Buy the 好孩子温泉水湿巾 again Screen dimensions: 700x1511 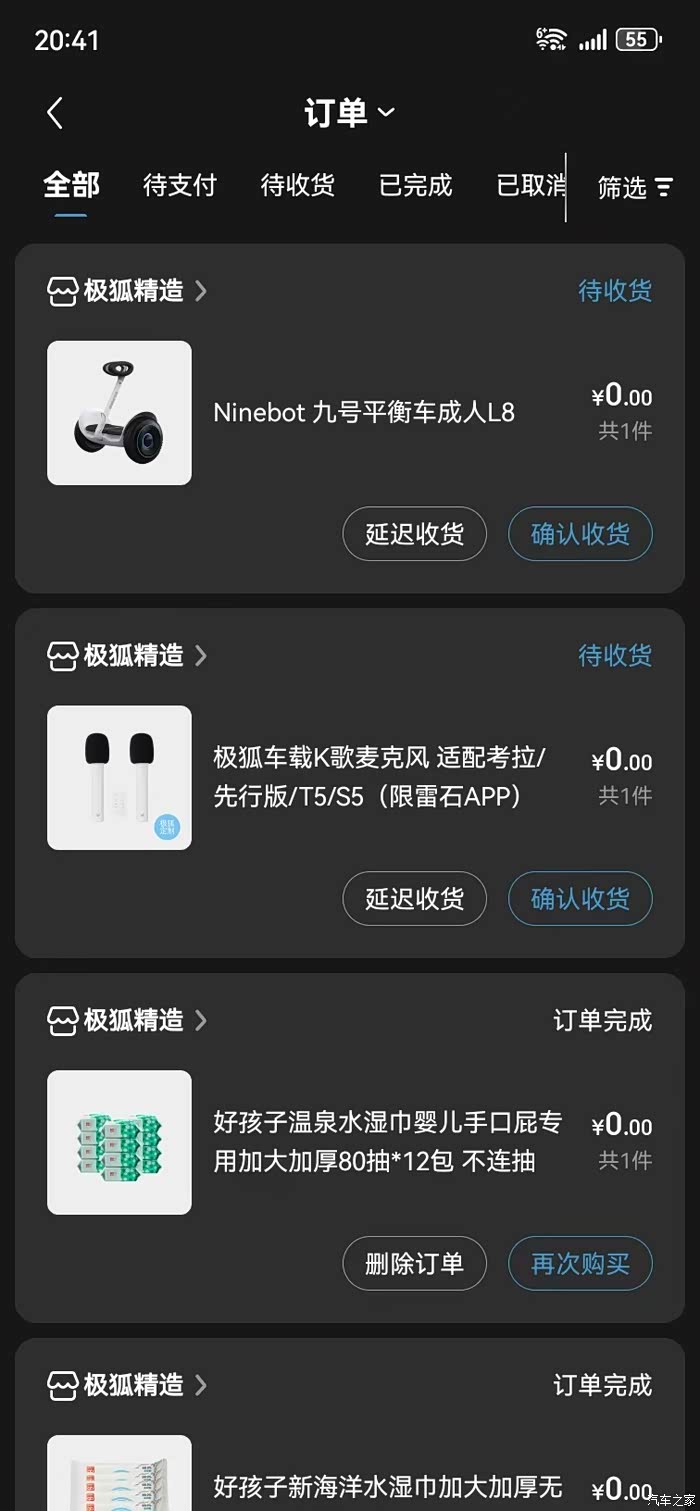coord(580,1264)
